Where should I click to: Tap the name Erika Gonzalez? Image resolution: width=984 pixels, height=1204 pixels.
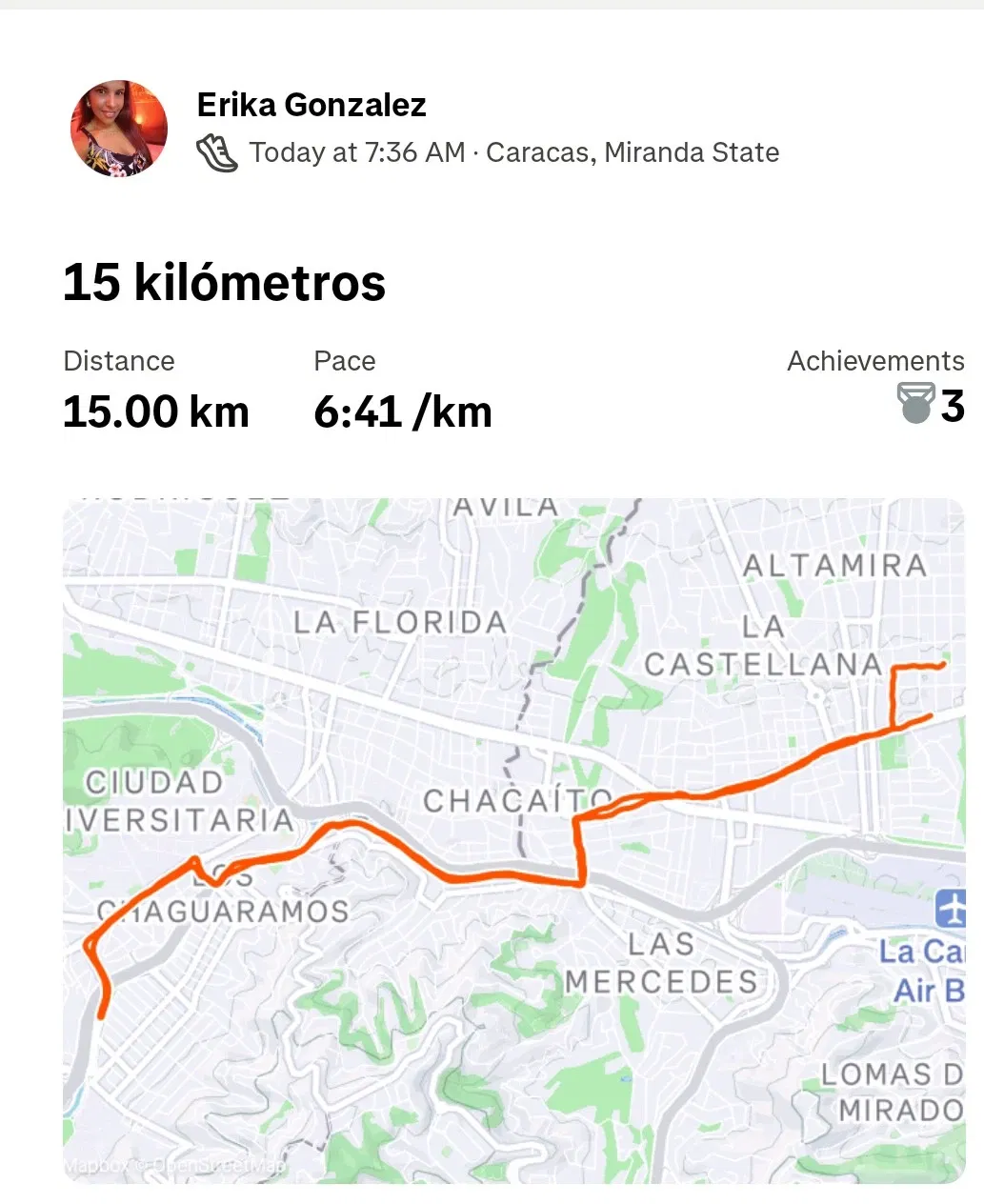coord(311,105)
